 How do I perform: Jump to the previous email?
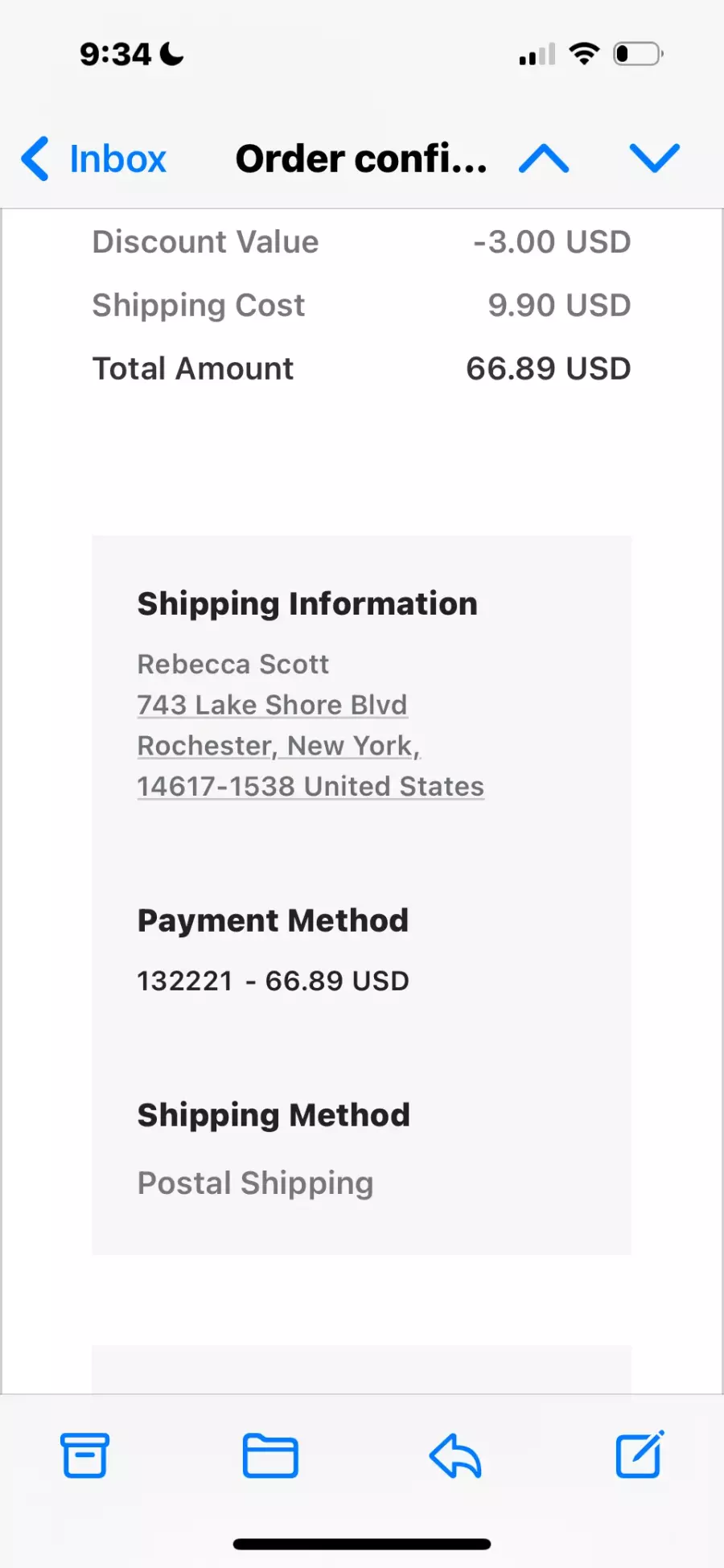544,158
